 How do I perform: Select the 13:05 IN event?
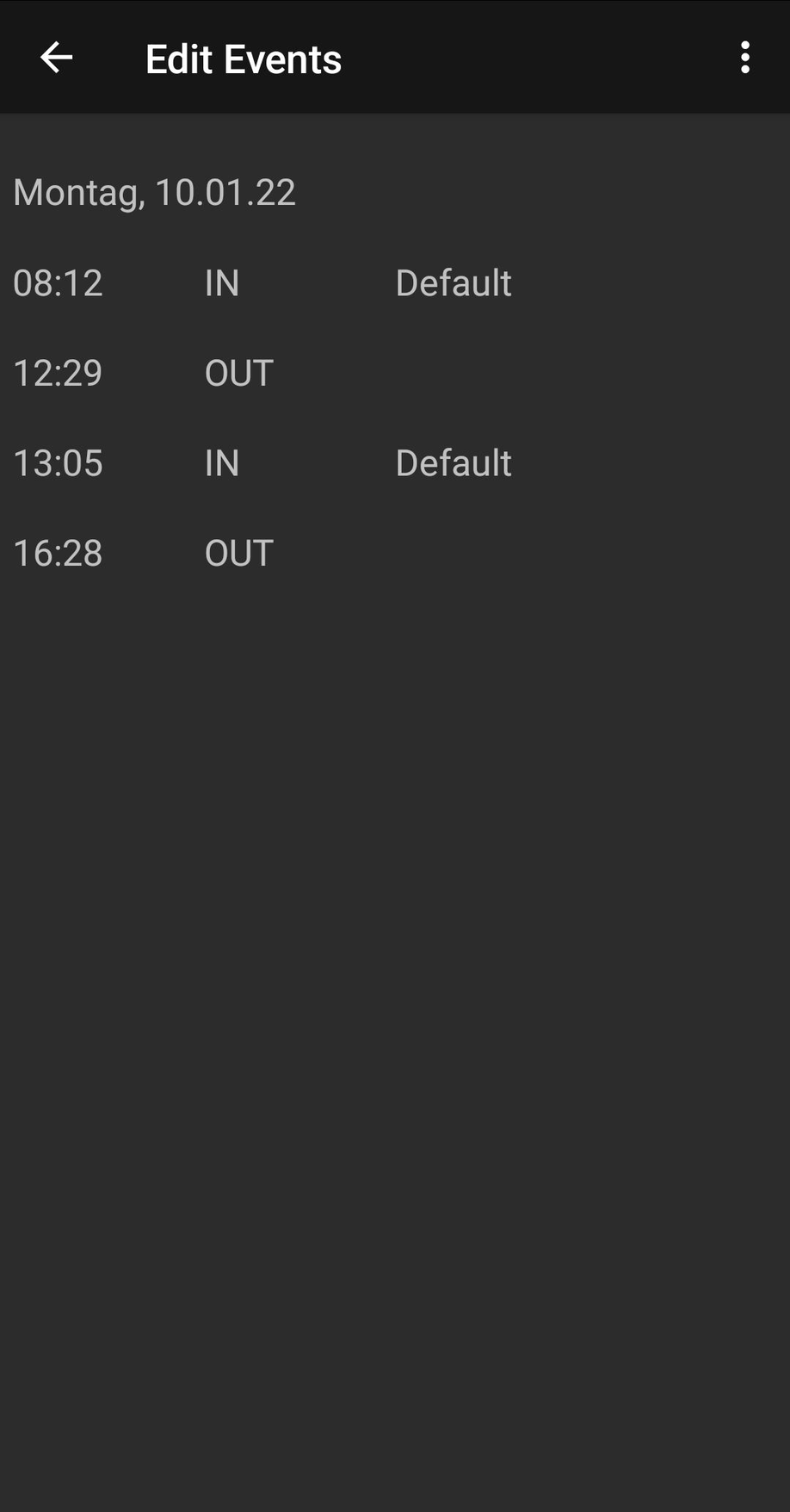coord(258,463)
